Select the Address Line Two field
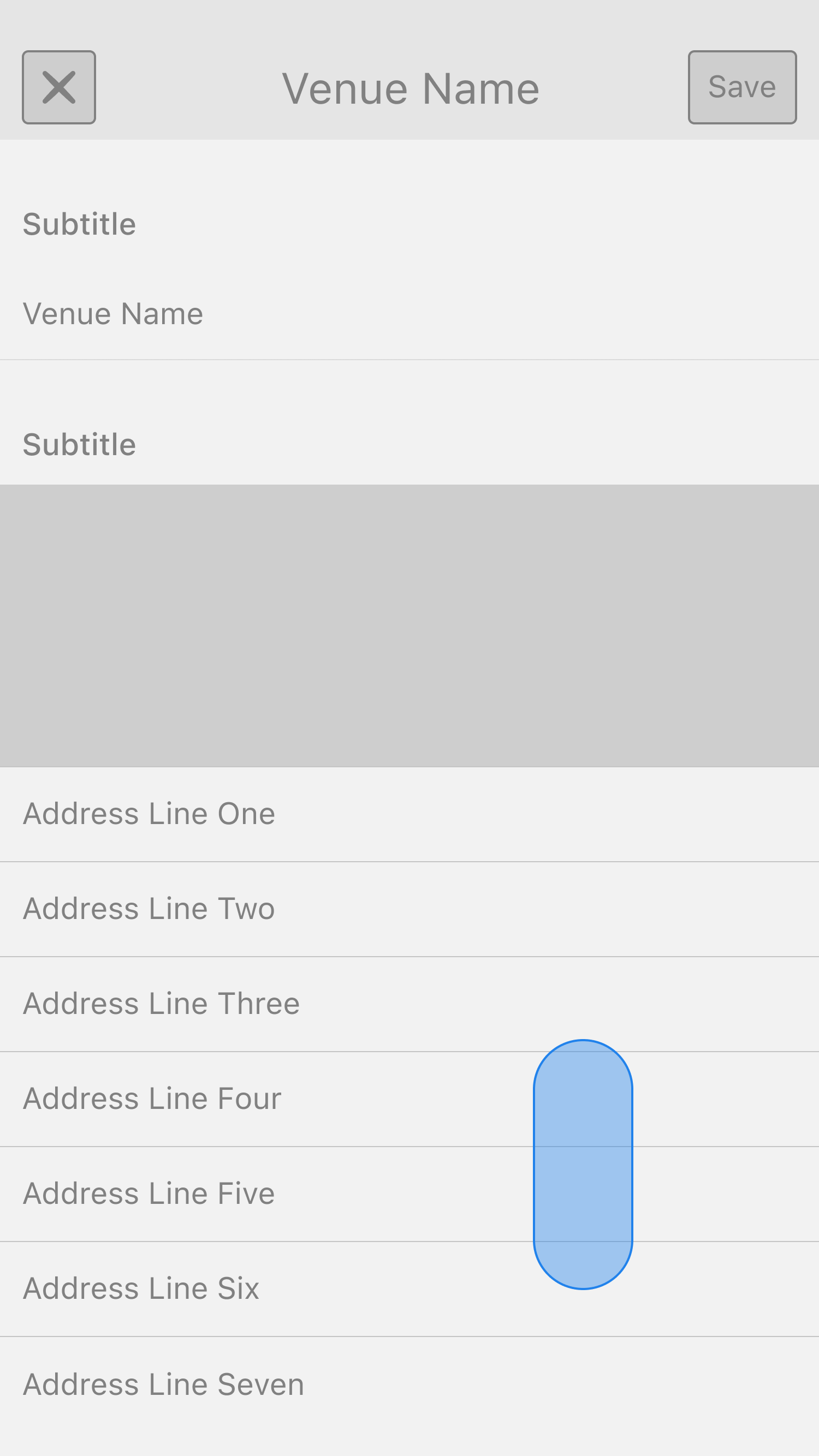819x1456 pixels. (226, 909)
